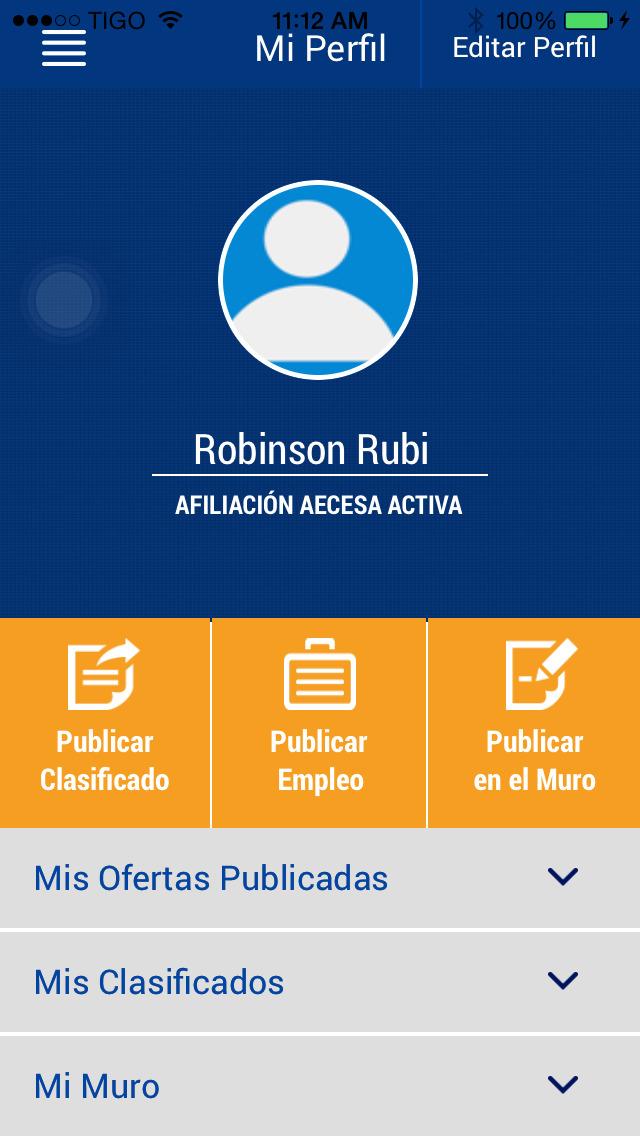Tap Publicar en el Muro
640x1136 pixels.
(x=534, y=723)
